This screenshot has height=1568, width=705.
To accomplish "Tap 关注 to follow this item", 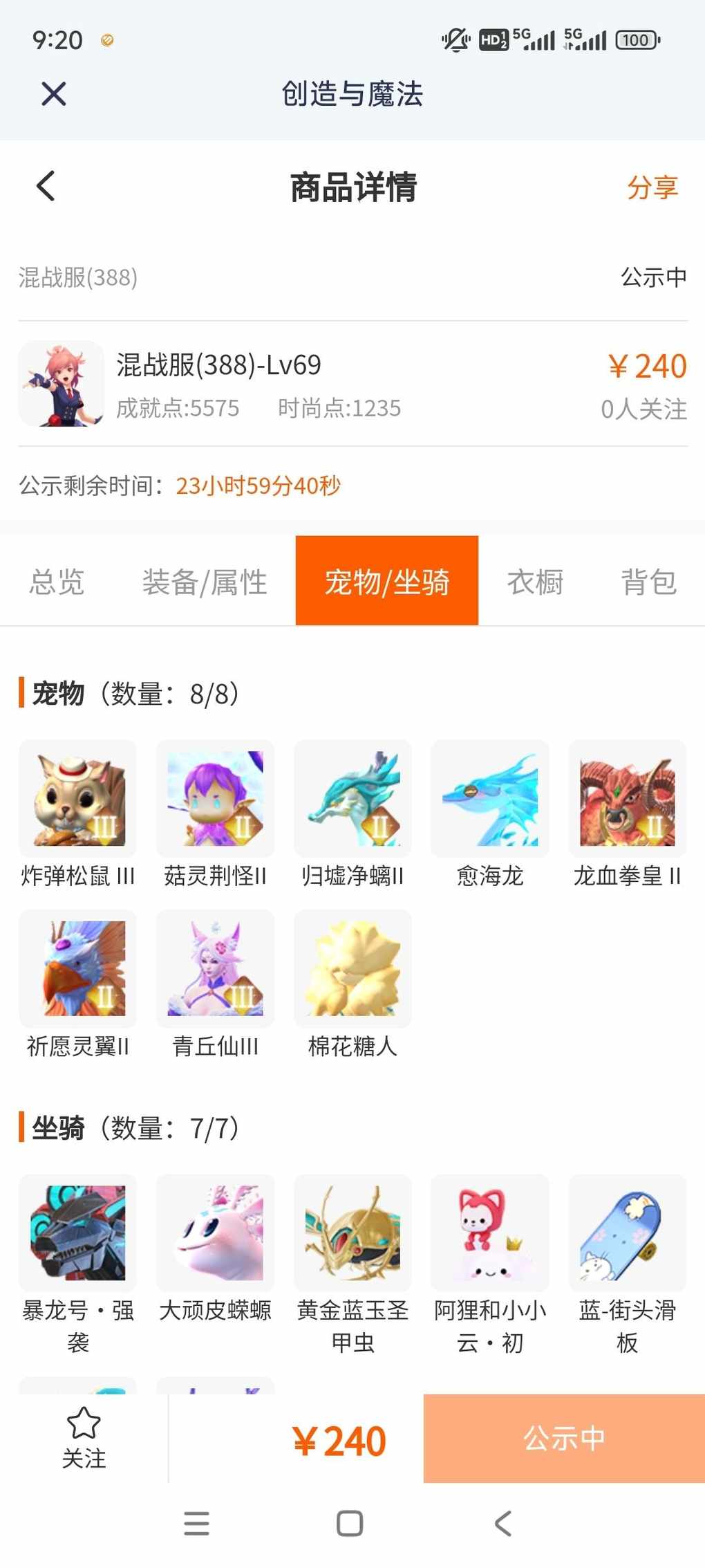I will tap(84, 1438).
